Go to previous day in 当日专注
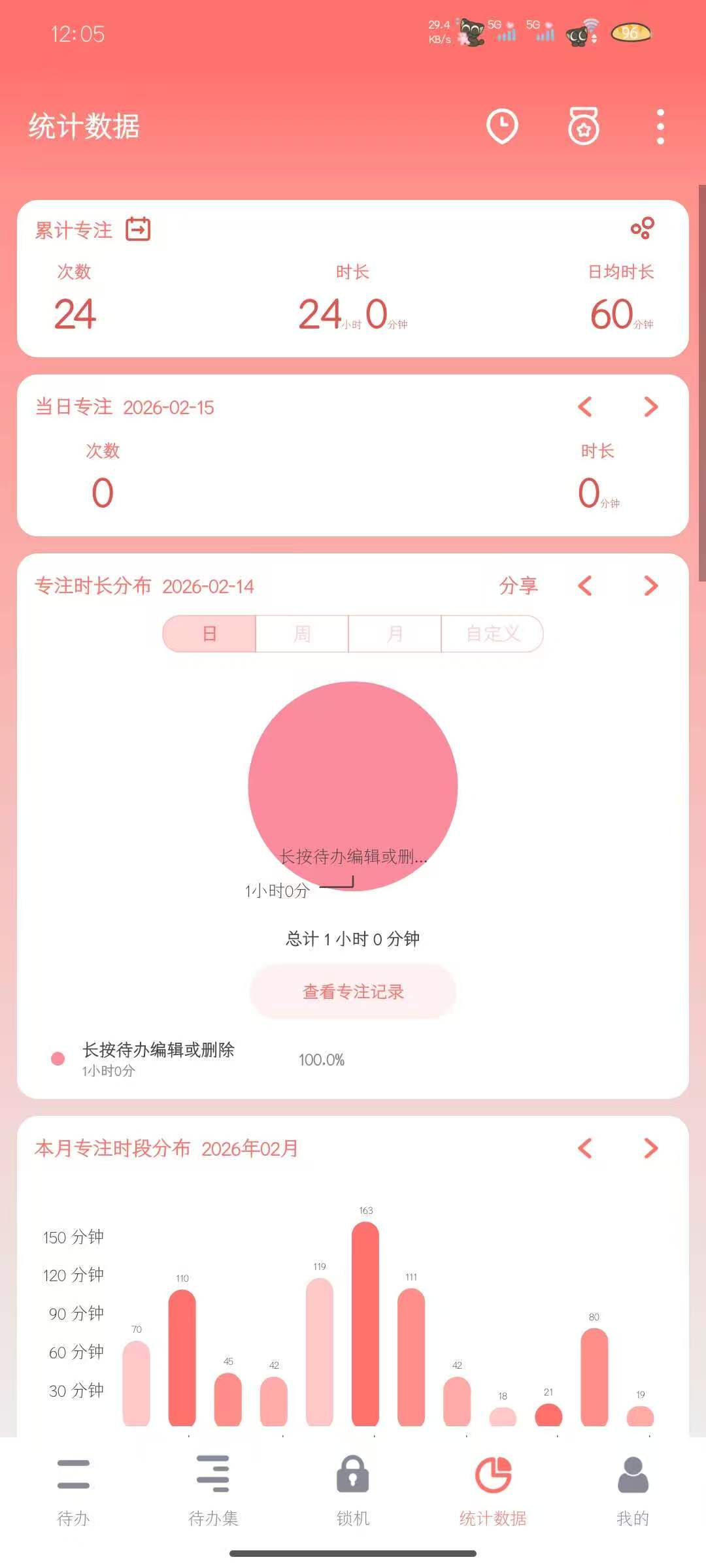 point(585,407)
